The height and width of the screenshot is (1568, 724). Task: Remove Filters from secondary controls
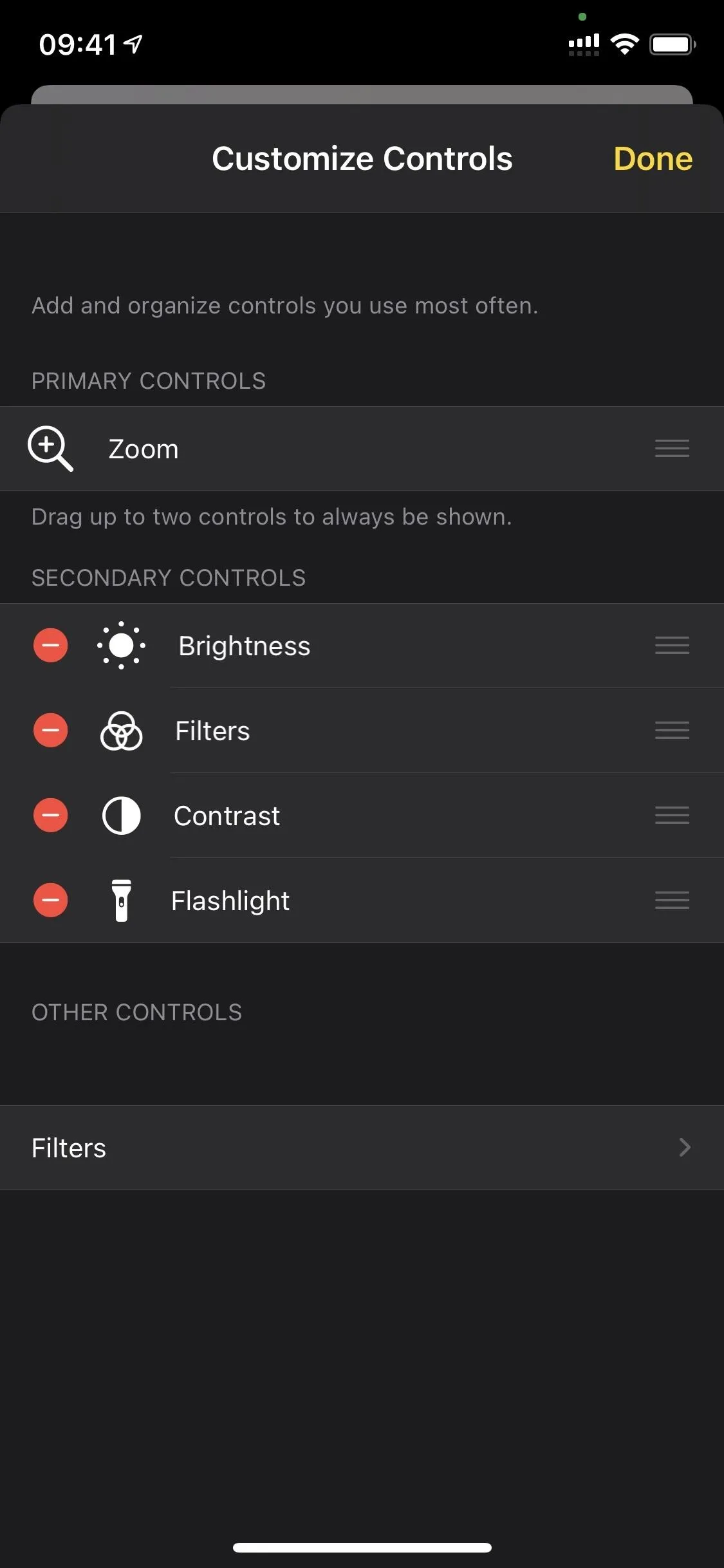coord(51,731)
